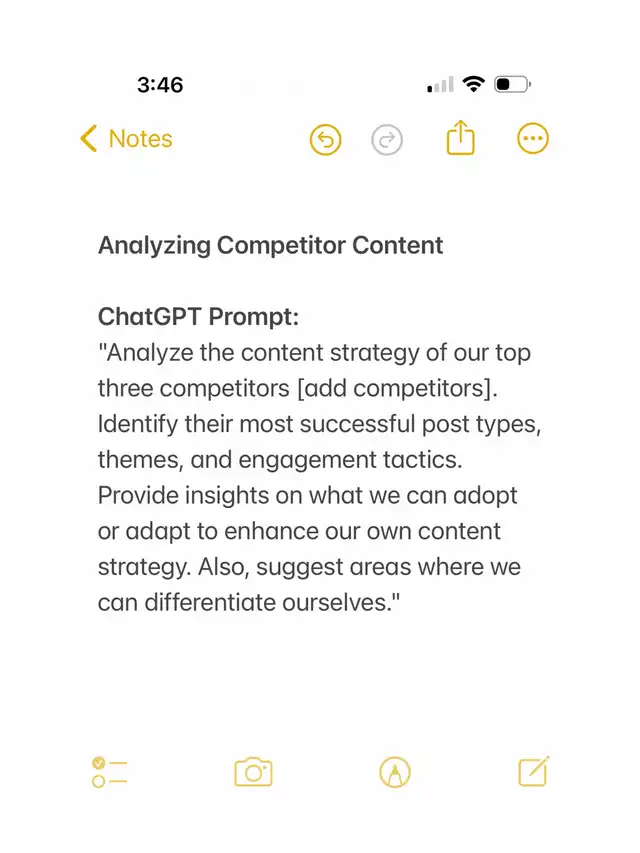
Task: Go back to the Notes list
Action: (x=126, y=139)
